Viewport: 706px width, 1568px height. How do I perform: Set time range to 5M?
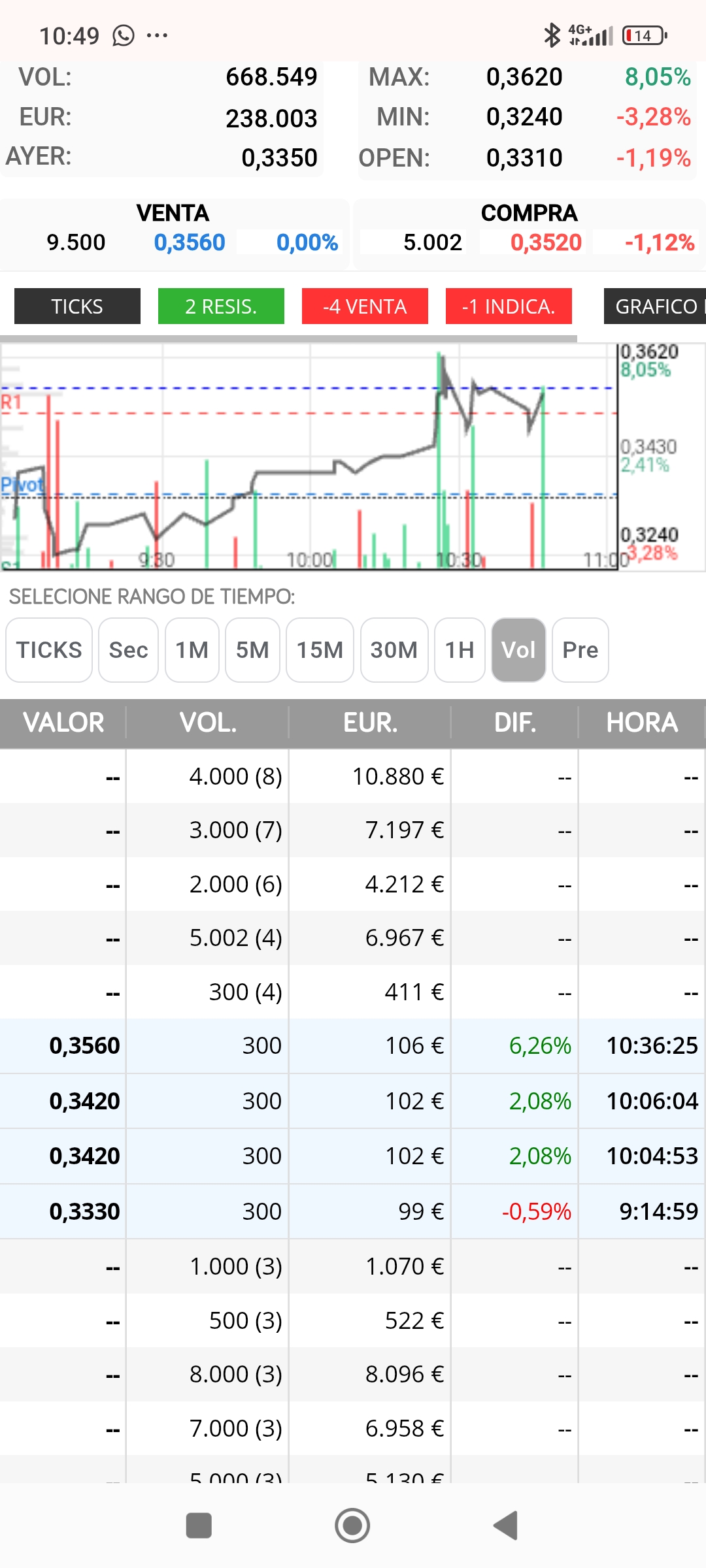(x=252, y=650)
